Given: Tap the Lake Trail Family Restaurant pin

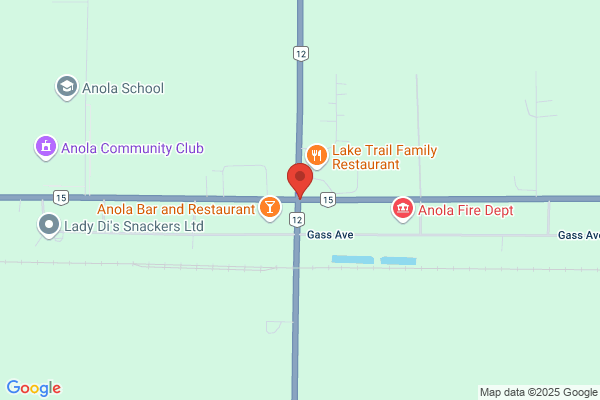Looking at the screenshot, I should [x=317, y=156].
